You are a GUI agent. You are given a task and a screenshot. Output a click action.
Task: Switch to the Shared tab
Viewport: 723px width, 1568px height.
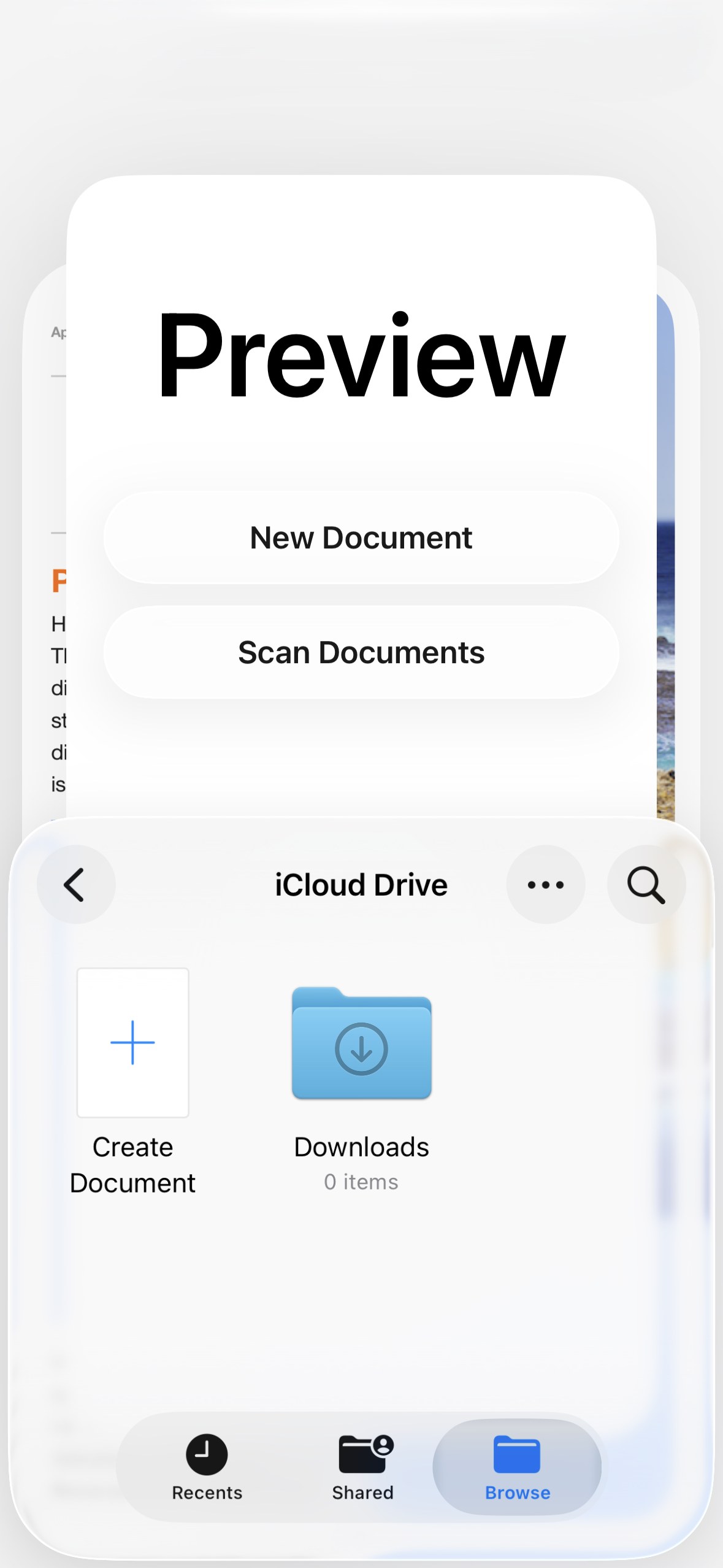pos(362,1466)
